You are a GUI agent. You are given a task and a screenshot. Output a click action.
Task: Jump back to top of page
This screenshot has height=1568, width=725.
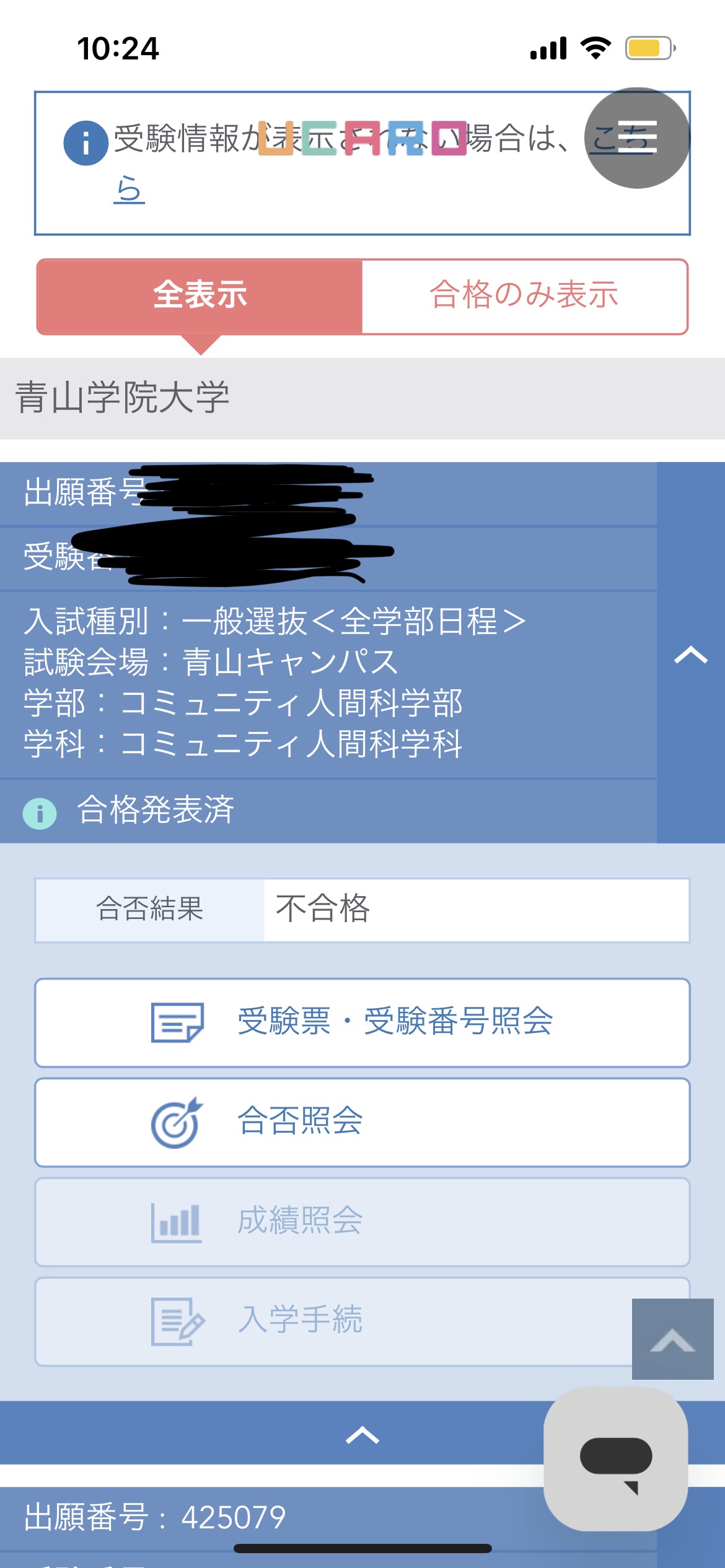pyautogui.click(x=672, y=1339)
